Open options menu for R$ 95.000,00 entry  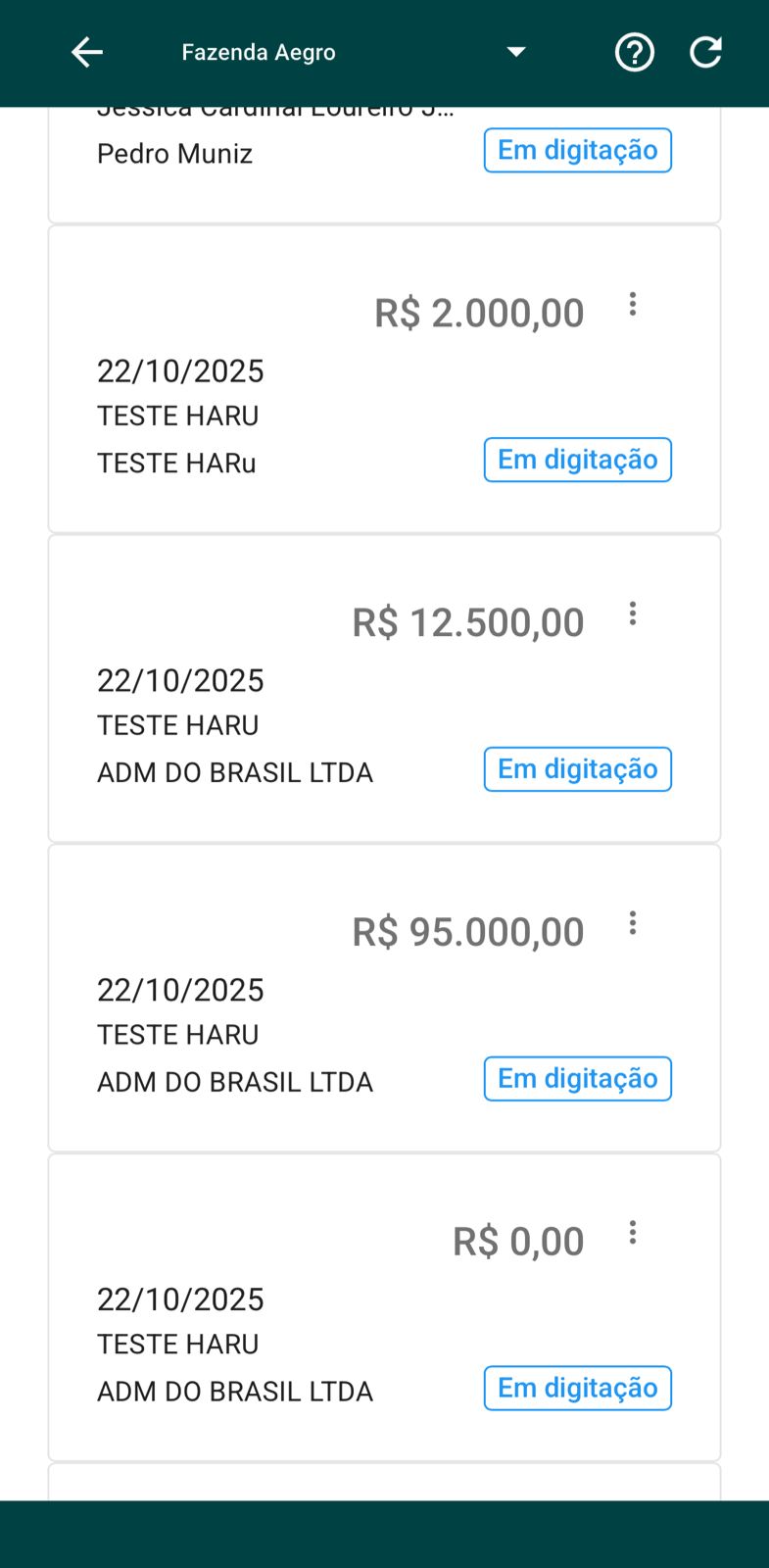[633, 923]
